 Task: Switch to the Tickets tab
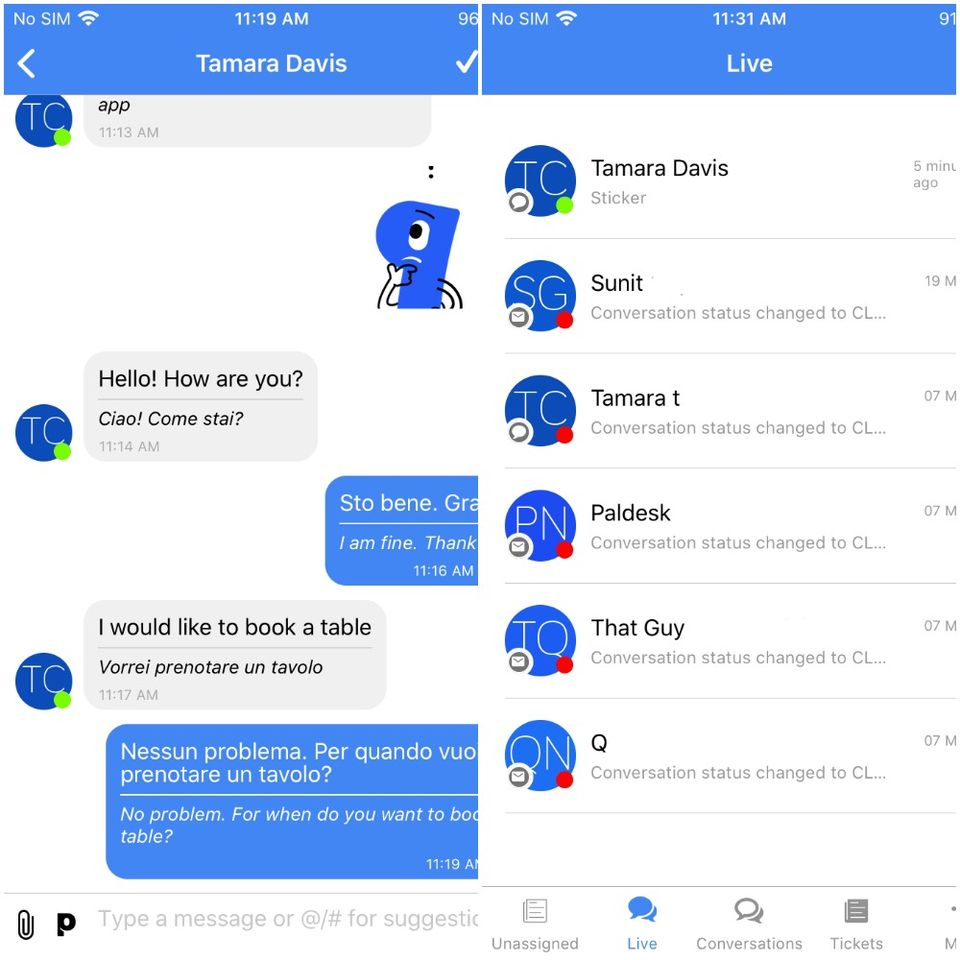[x=856, y=924]
